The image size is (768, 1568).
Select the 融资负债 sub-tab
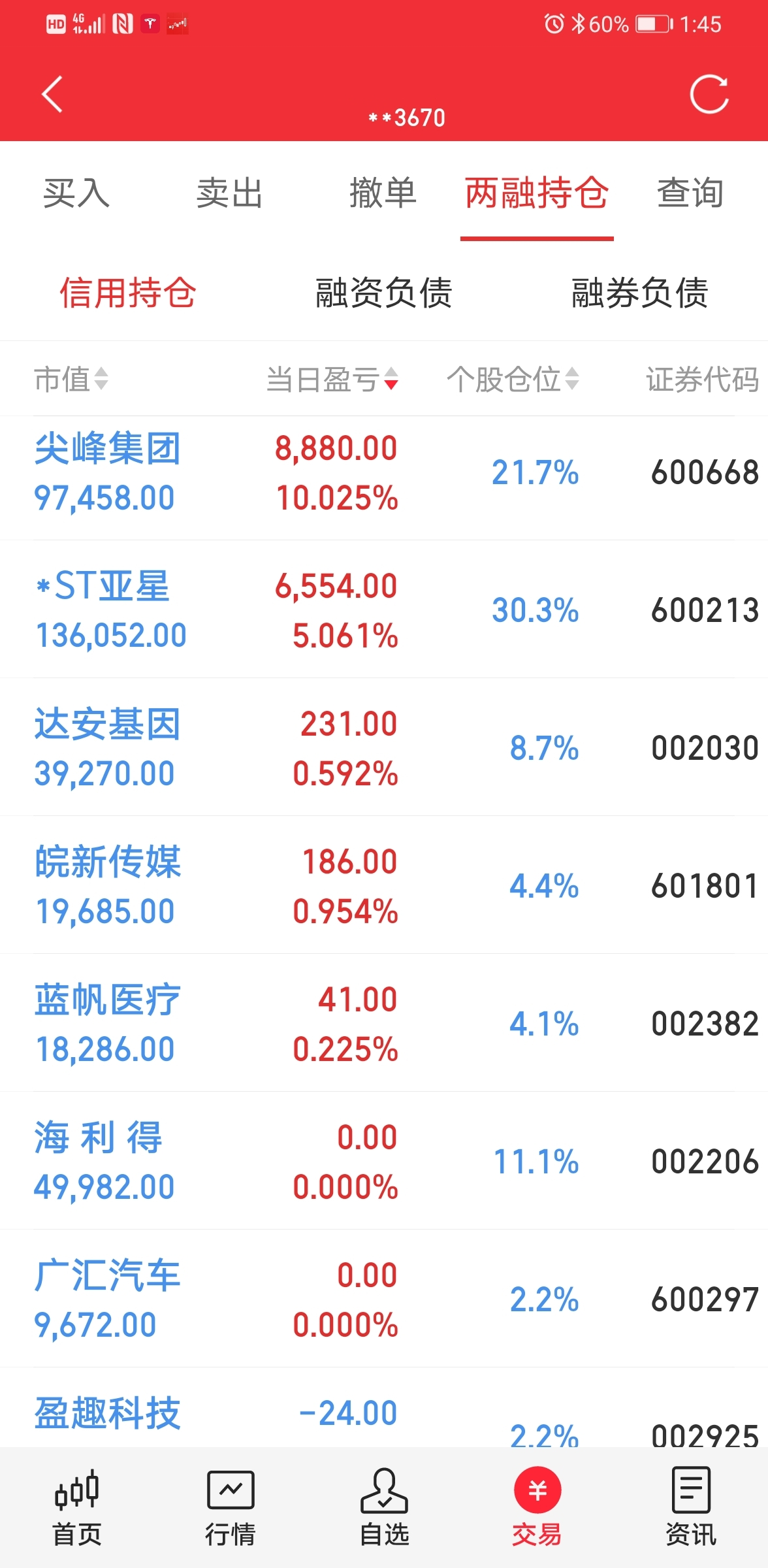tap(383, 292)
